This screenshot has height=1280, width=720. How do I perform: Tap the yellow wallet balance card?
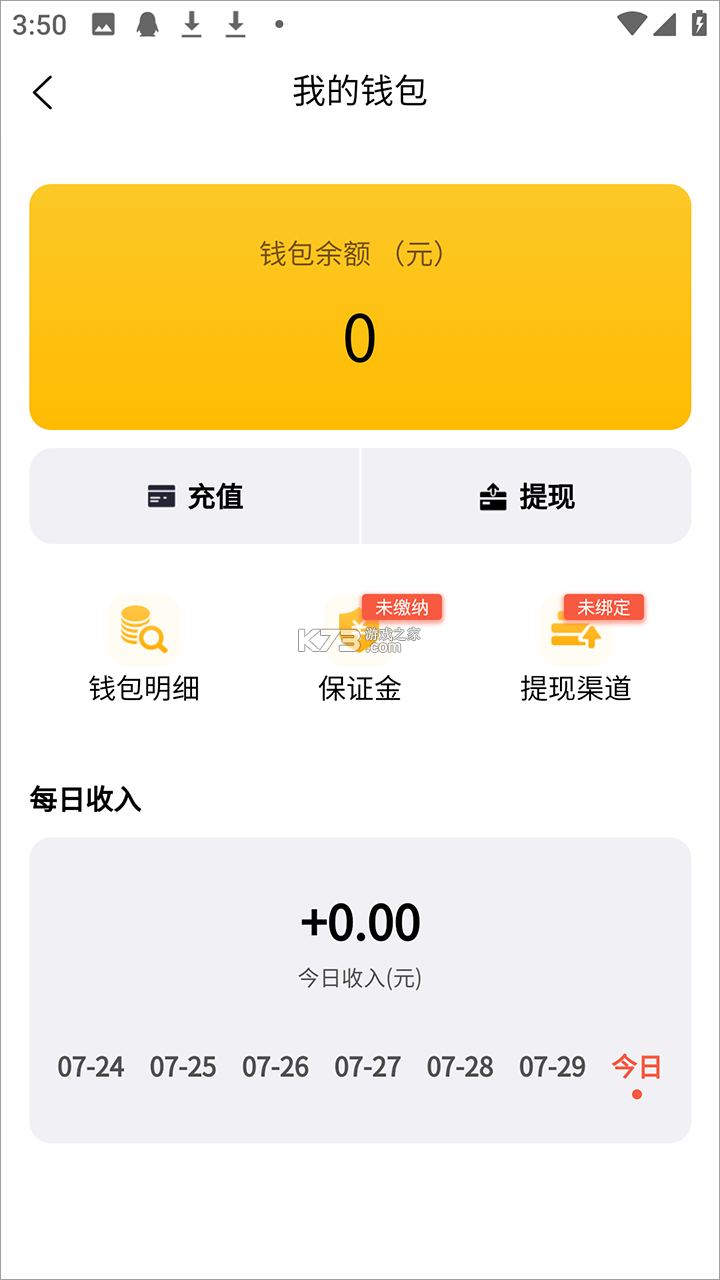[x=360, y=305]
